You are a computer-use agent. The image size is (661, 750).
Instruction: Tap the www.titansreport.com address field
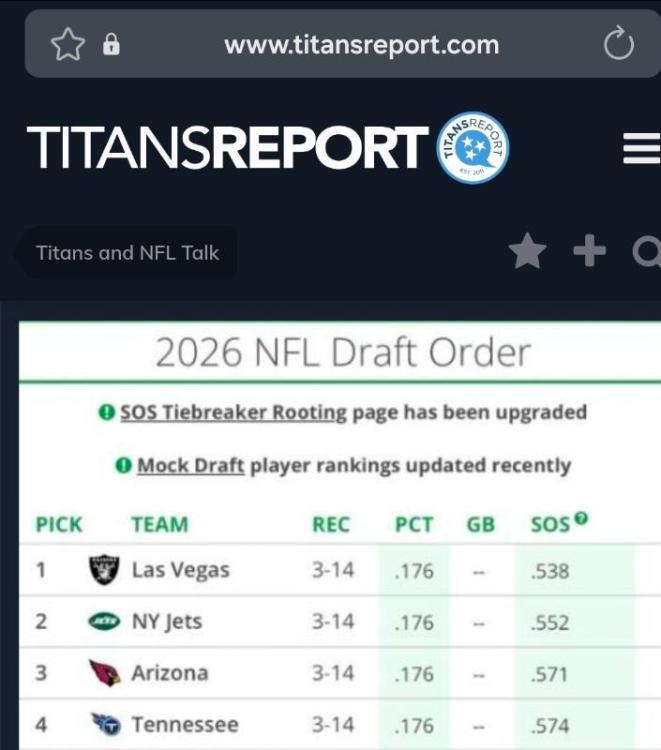[361, 44]
